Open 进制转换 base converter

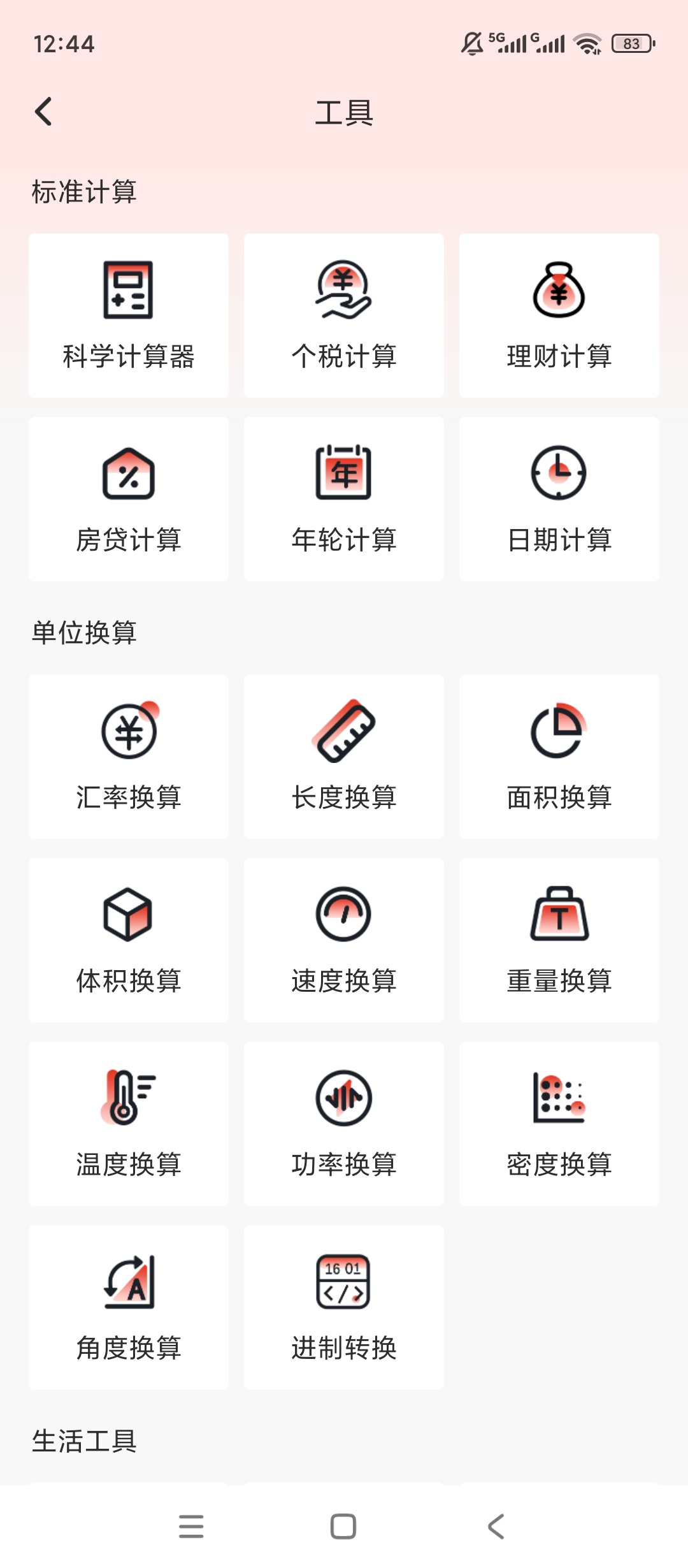point(344,1307)
